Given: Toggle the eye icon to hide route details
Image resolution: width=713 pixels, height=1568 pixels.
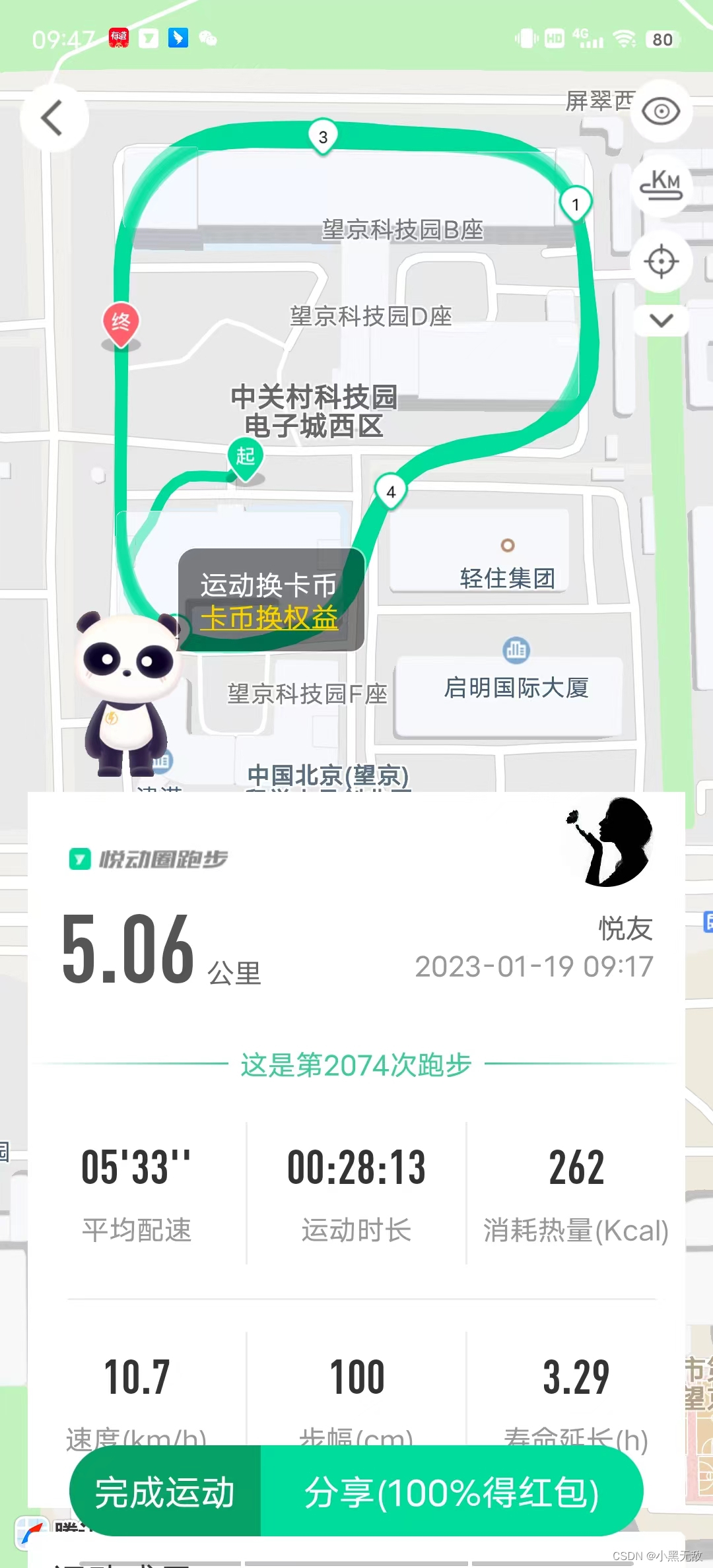Looking at the screenshot, I should click(662, 112).
